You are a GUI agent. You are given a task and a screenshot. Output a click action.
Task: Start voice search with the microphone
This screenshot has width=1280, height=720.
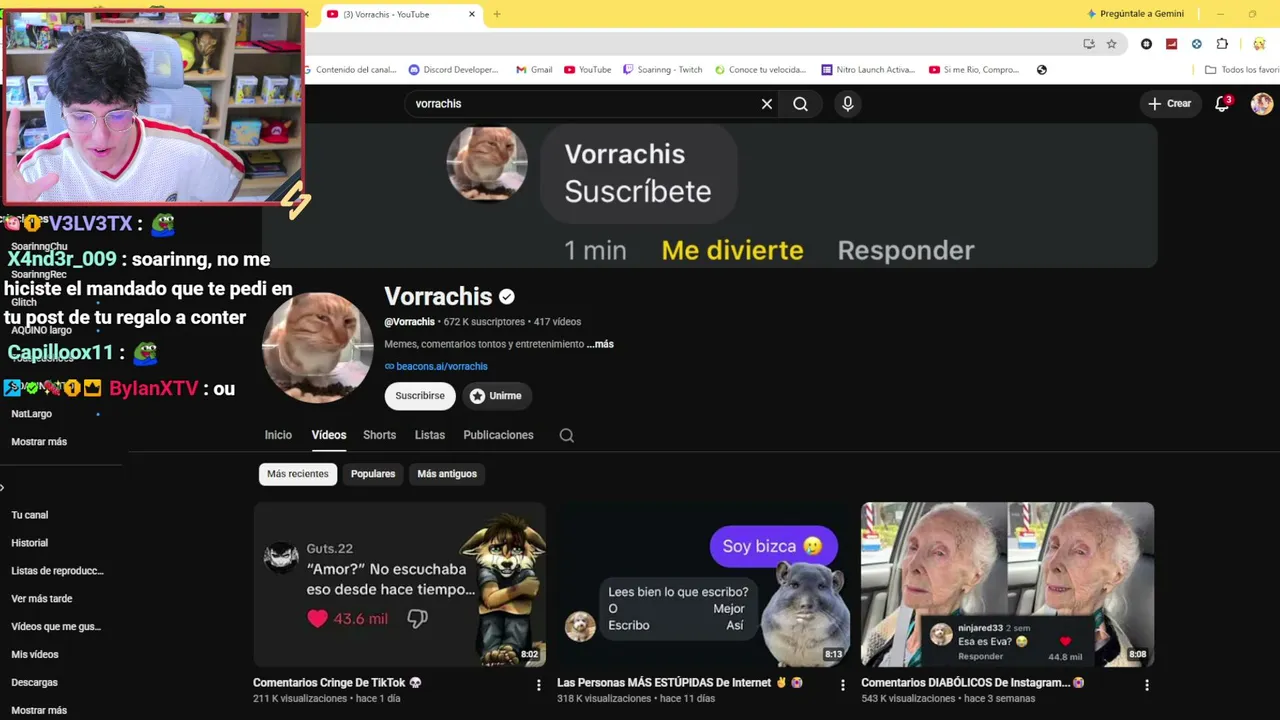pyautogui.click(x=847, y=104)
